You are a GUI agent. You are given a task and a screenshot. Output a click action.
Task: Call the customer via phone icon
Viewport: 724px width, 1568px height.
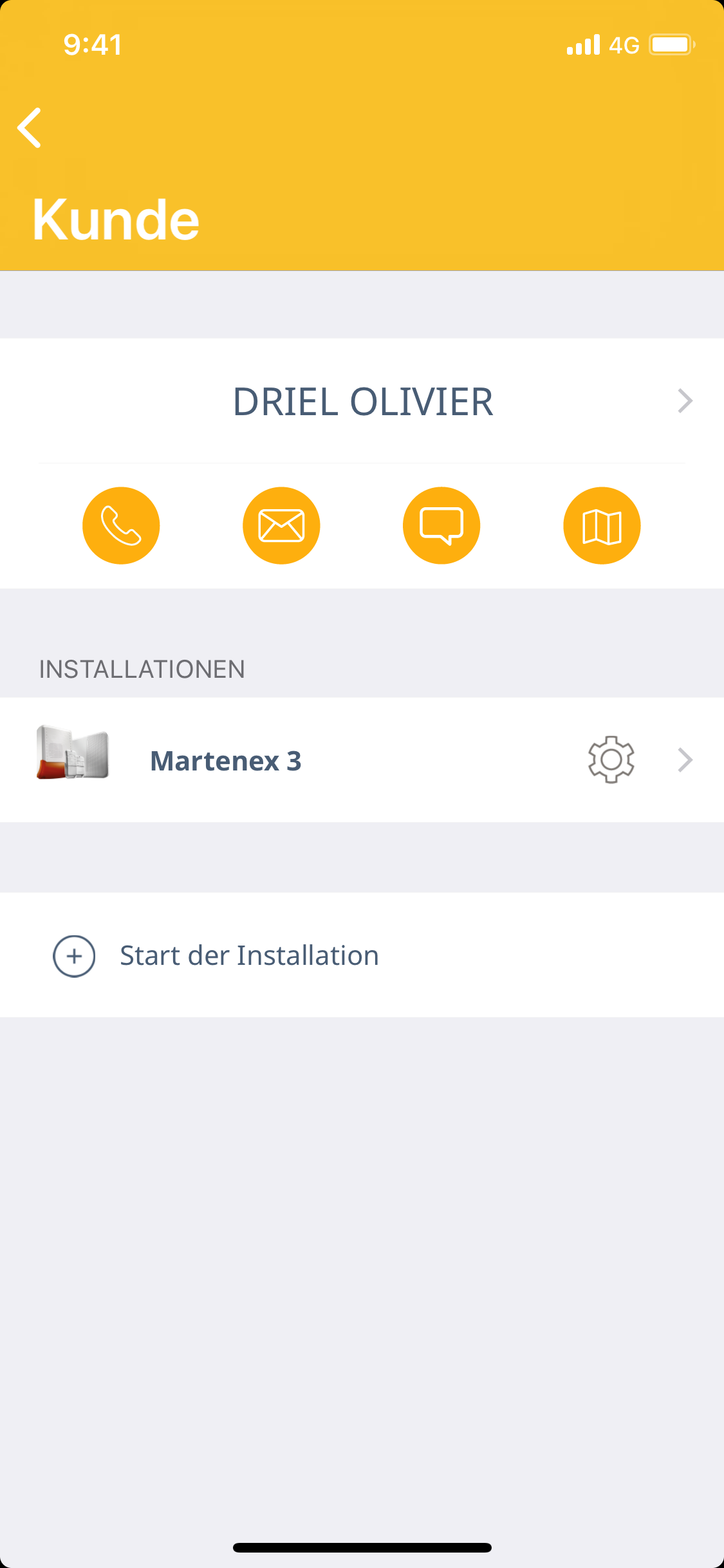point(121,526)
